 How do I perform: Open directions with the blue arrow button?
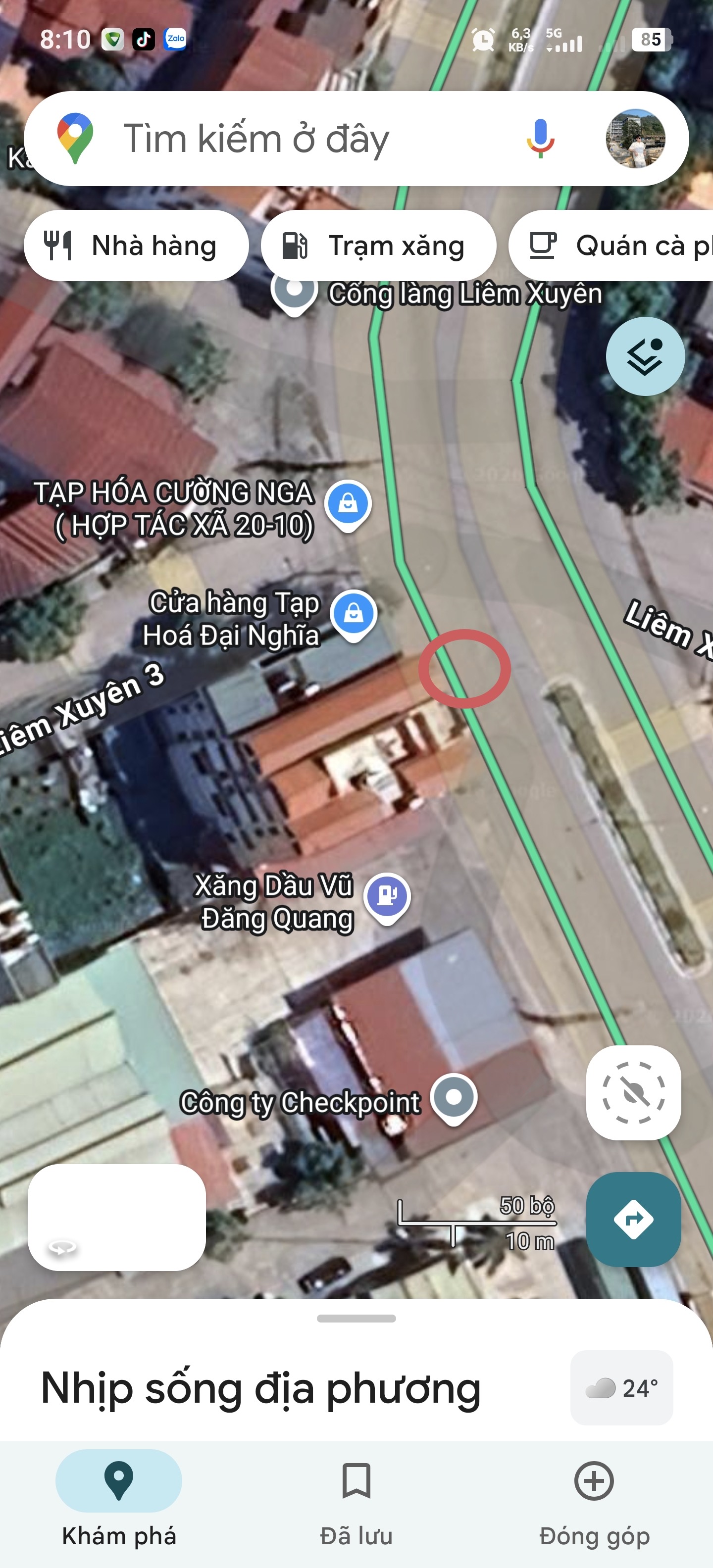(x=633, y=1219)
